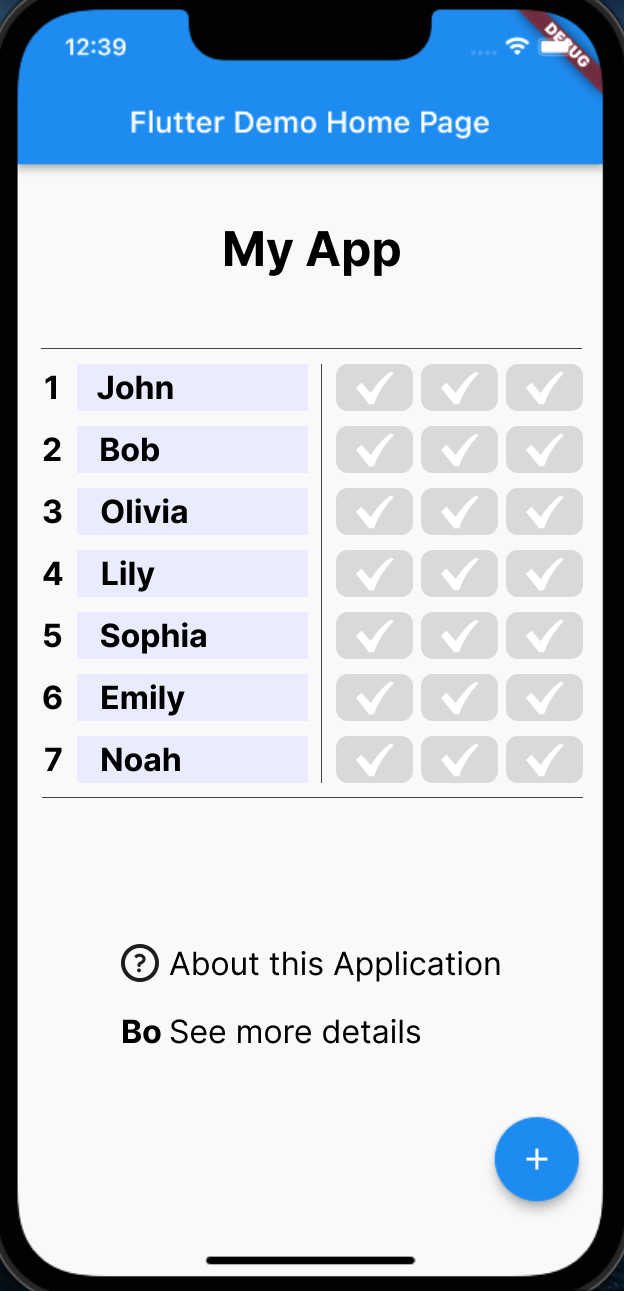Tap the Olivia name field

[192, 512]
